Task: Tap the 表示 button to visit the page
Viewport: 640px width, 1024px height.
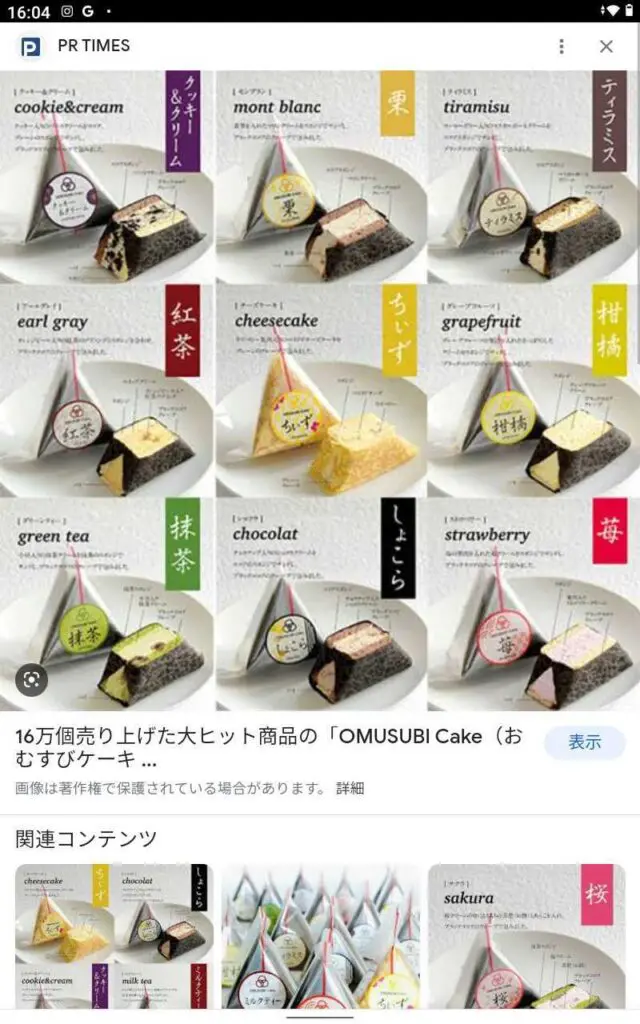Action: [x=585, y=742]
